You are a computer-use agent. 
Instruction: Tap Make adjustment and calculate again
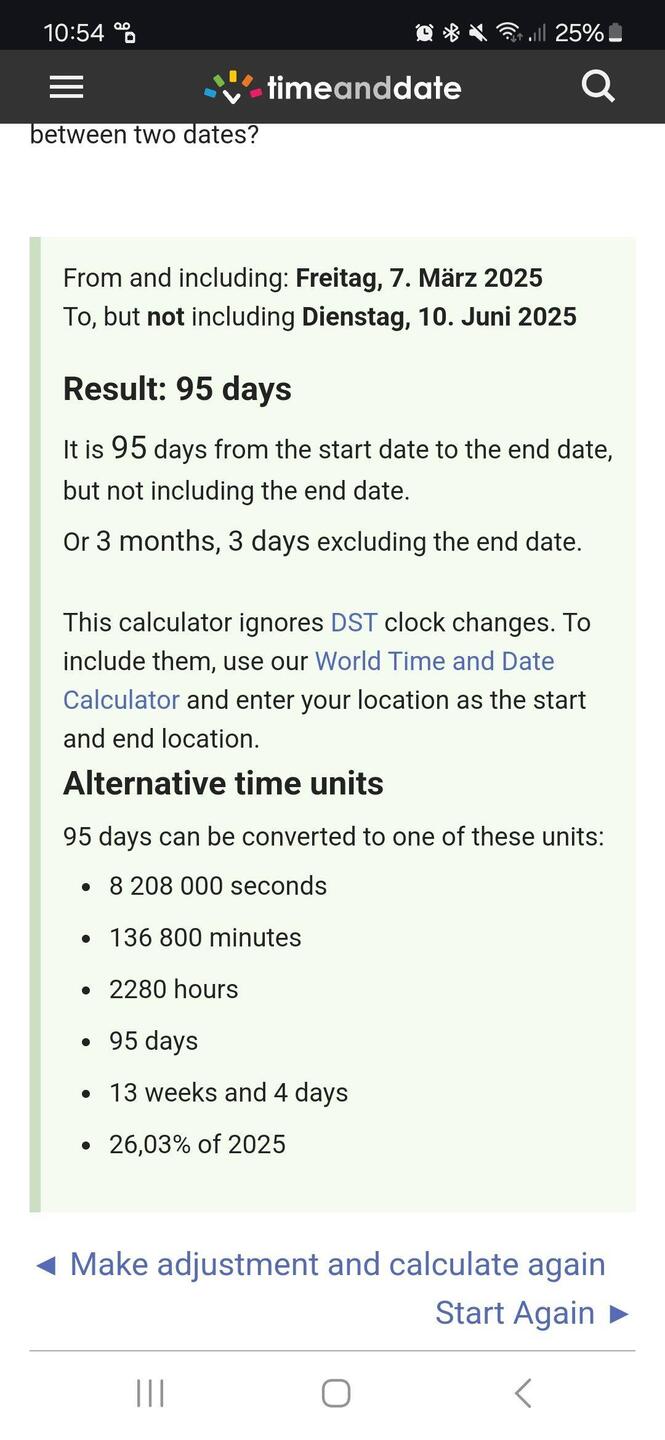click(x=320, y=1264)
